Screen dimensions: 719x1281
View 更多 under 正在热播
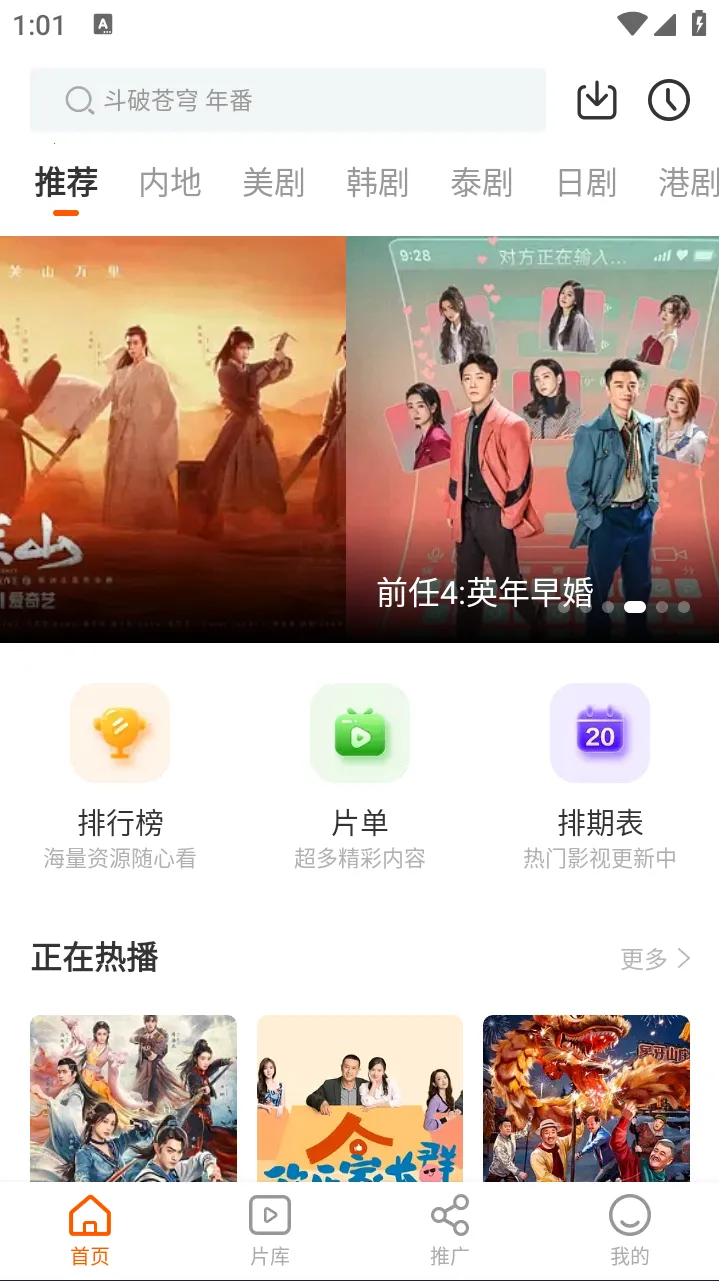(x=655, y=958)
